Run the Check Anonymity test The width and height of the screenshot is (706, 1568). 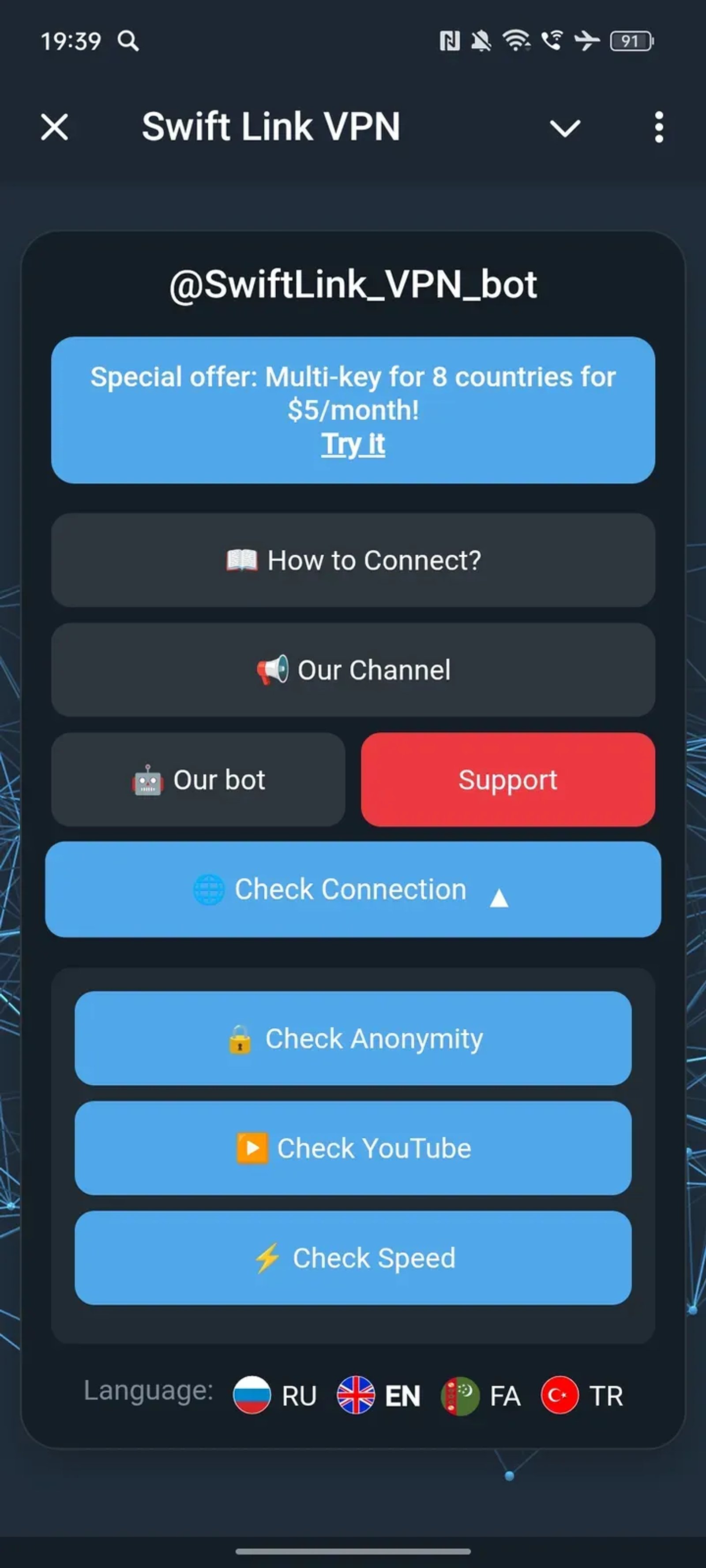pos(353,1038)
